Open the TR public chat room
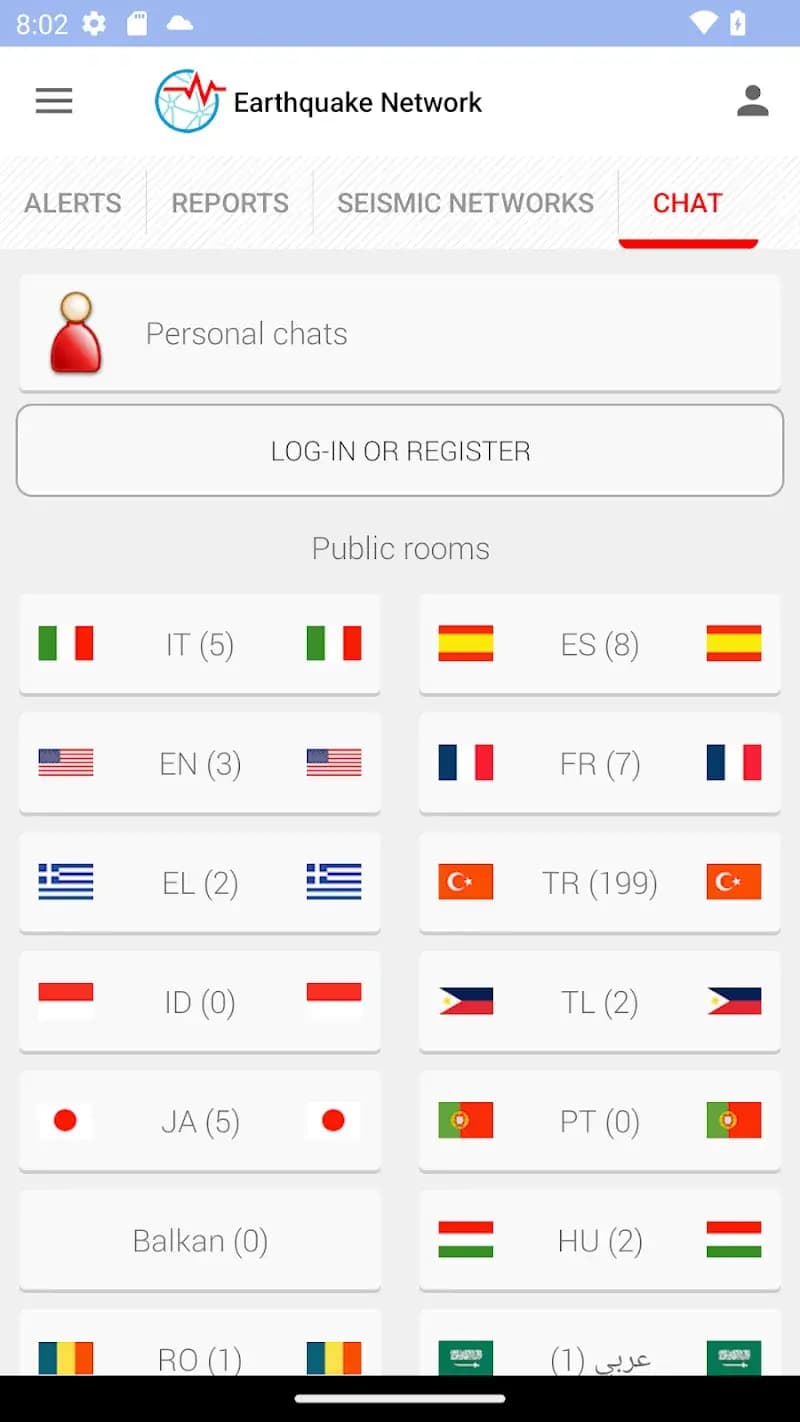This screenshot has width=800, height=1422. pos(600,882)
